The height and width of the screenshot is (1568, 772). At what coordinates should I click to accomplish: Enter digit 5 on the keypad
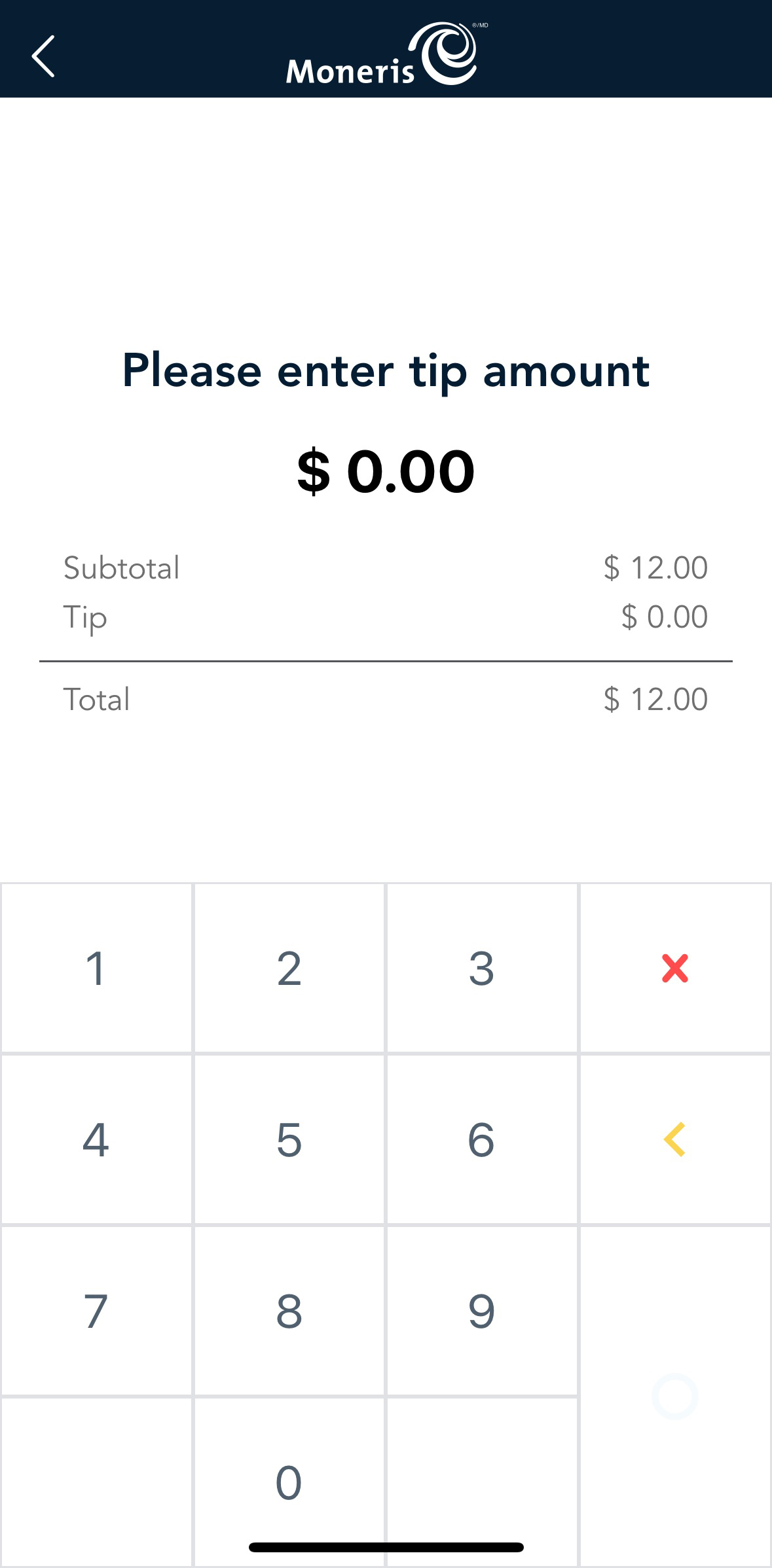click(x=289, y=1139)
